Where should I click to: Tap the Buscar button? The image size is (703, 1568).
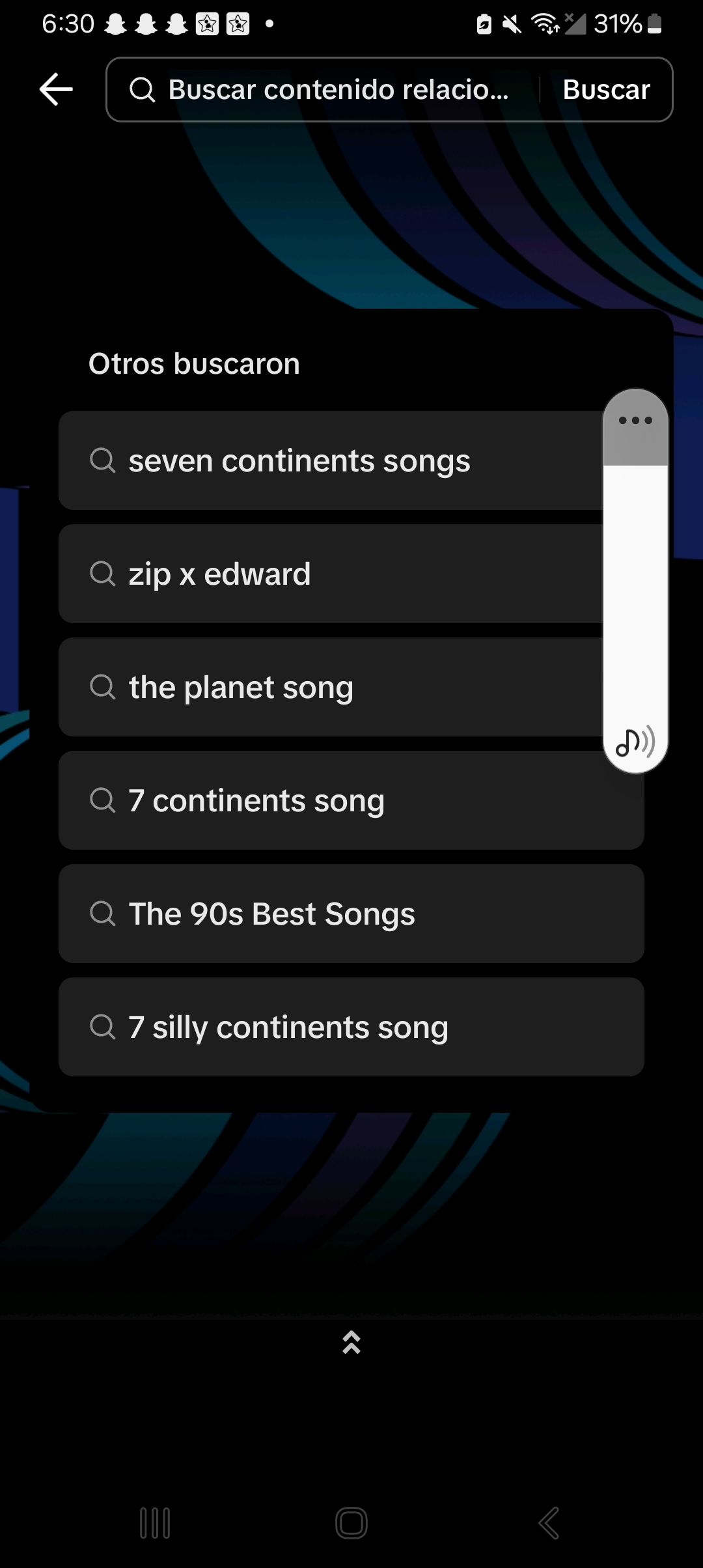click(x=606, y=90)
